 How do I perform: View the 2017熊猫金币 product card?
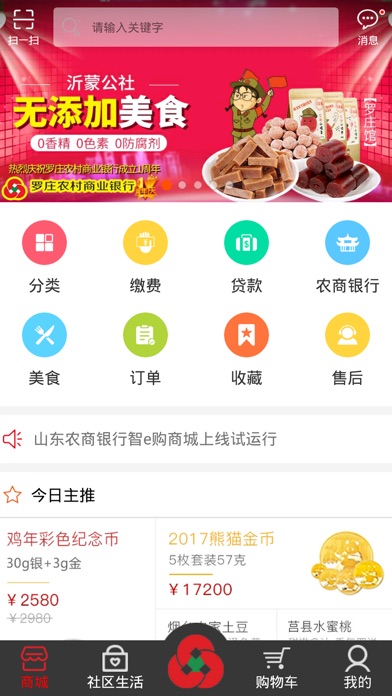274,563
